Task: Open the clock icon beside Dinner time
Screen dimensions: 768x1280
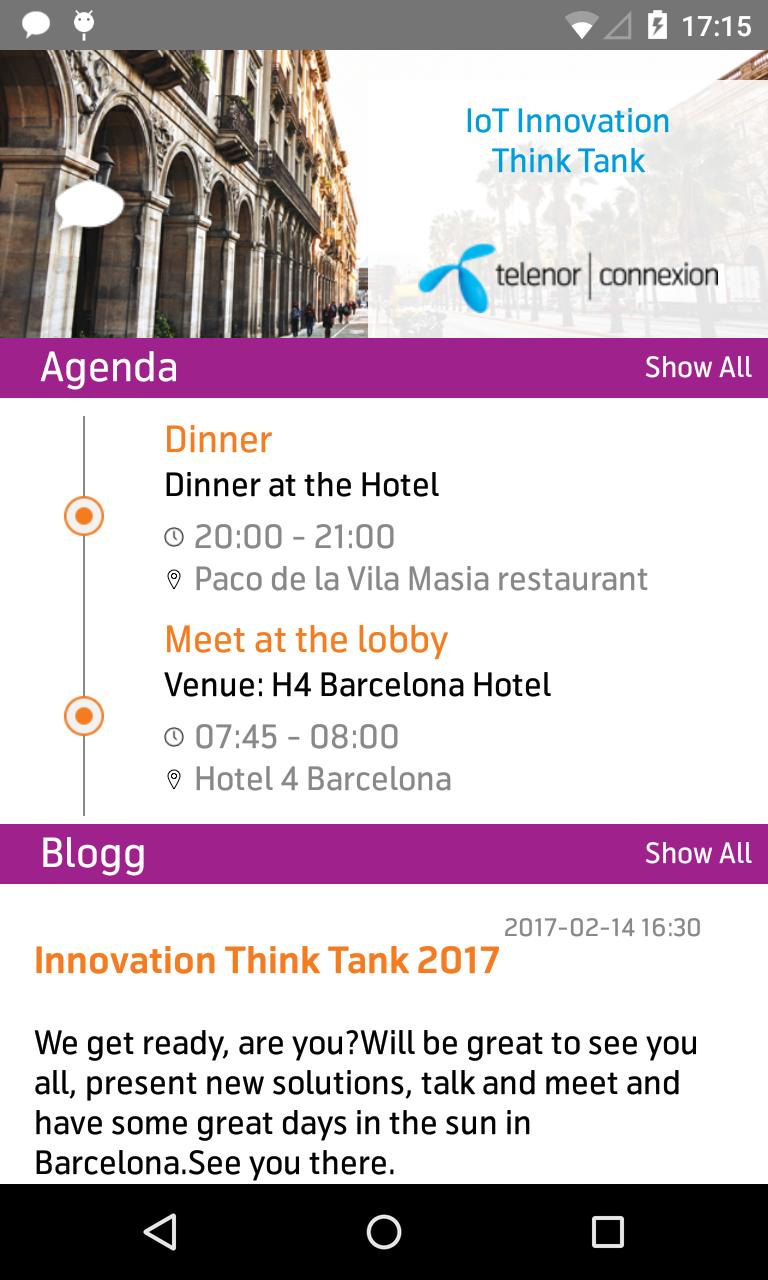Action: [175, 536]
